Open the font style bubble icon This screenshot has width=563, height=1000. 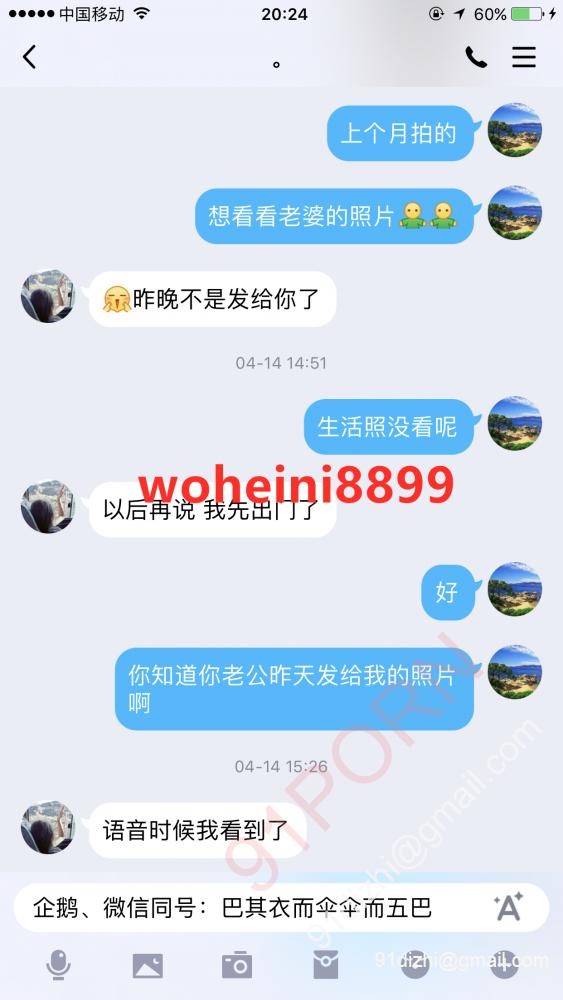tap(509, 906)
